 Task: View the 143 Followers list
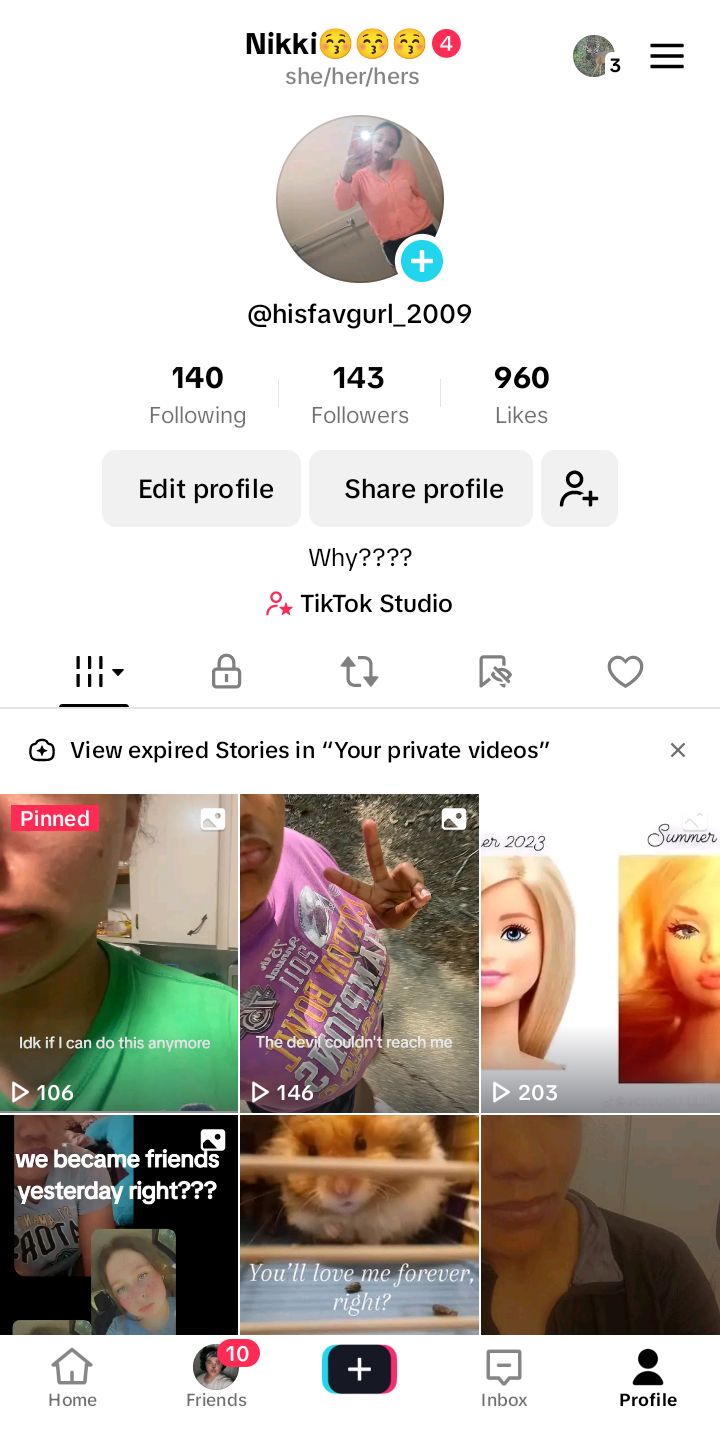359,395
